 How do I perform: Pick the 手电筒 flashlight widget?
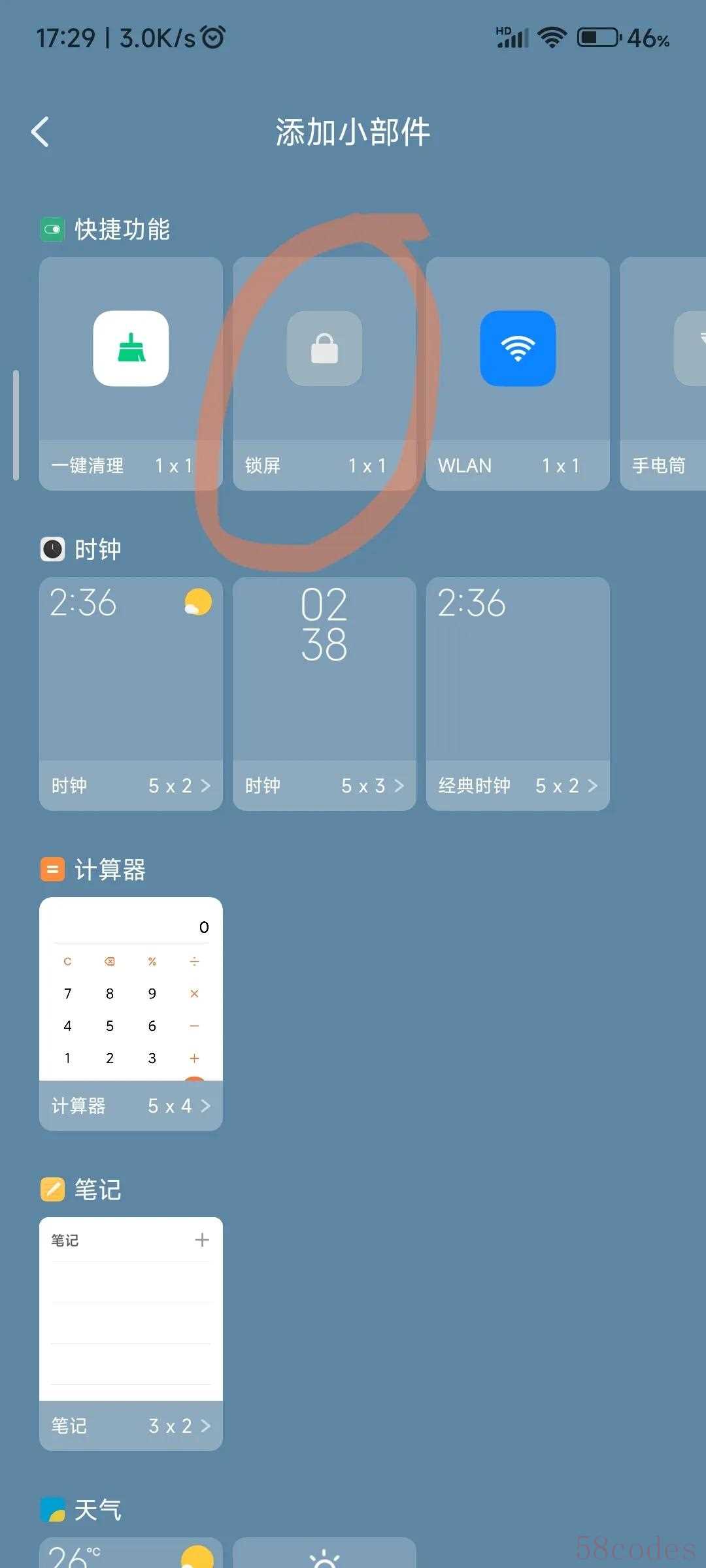(664, 372)
